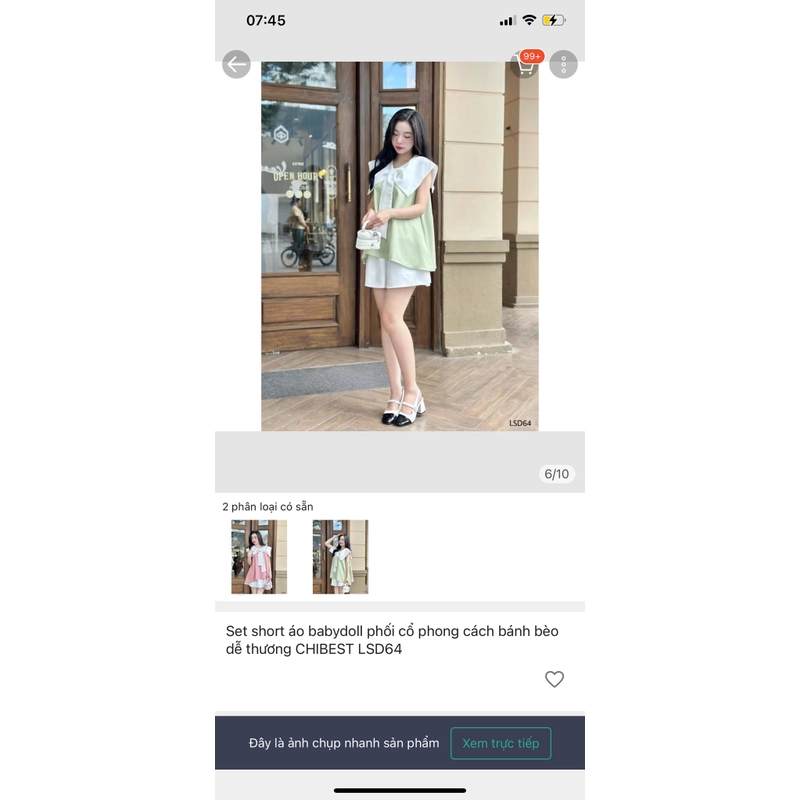Open the three-dot overflow menu
Screen dimensions: 800x800
pos(564,65)
